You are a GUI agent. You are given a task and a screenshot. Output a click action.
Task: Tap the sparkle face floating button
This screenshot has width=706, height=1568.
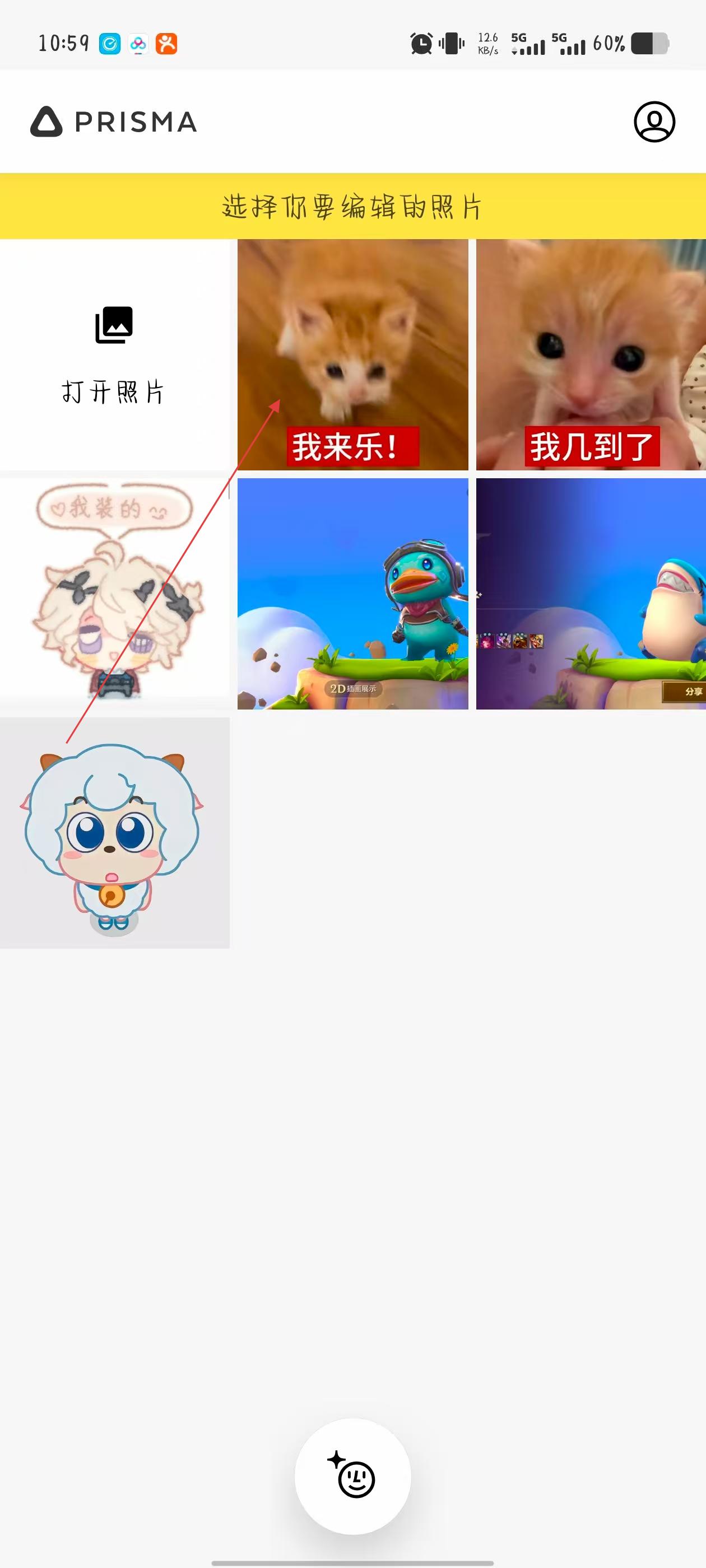tap(352, 1476)
